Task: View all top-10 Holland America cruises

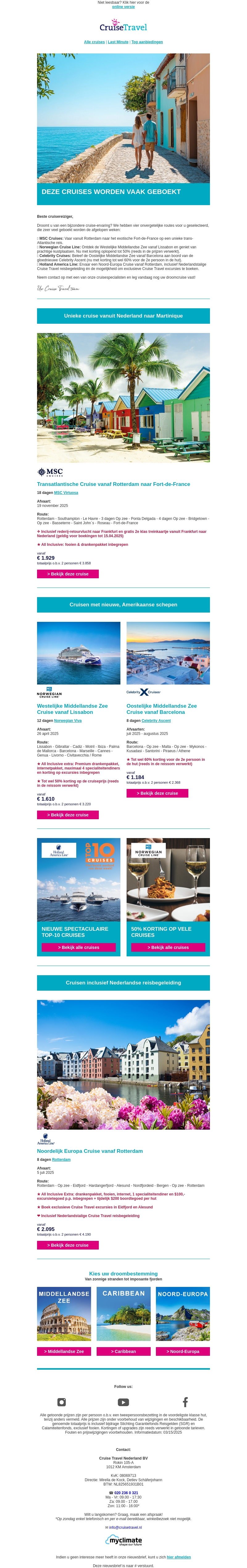Action: coord(78,948)
